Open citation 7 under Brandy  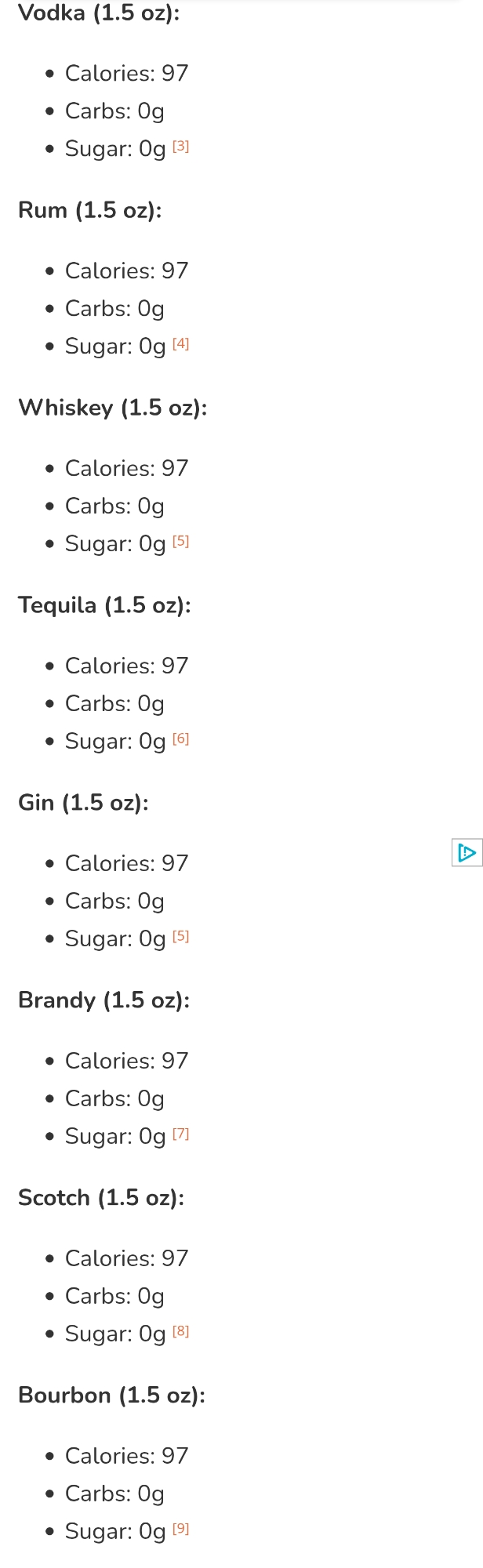[x=181, y=1134]
